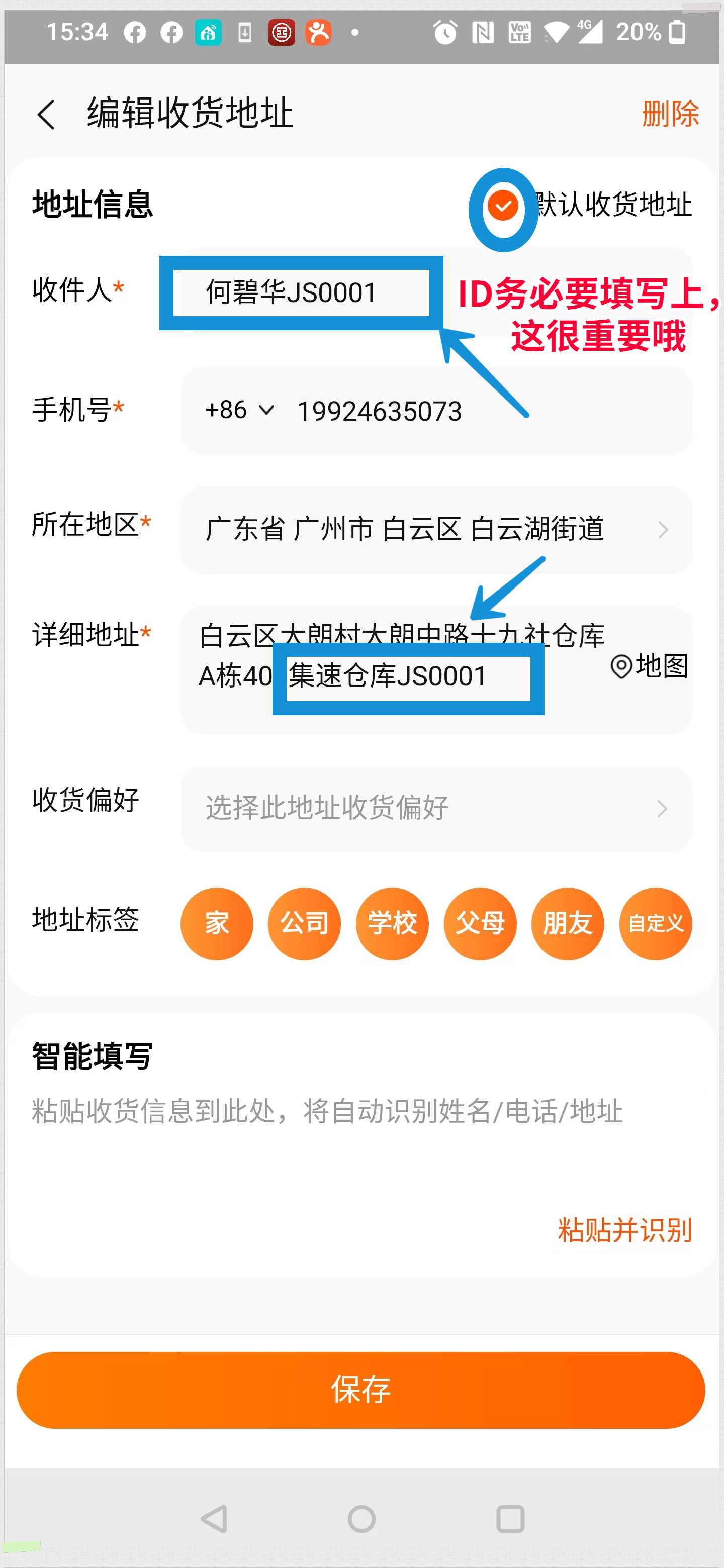Tap the system home button

361,1519
